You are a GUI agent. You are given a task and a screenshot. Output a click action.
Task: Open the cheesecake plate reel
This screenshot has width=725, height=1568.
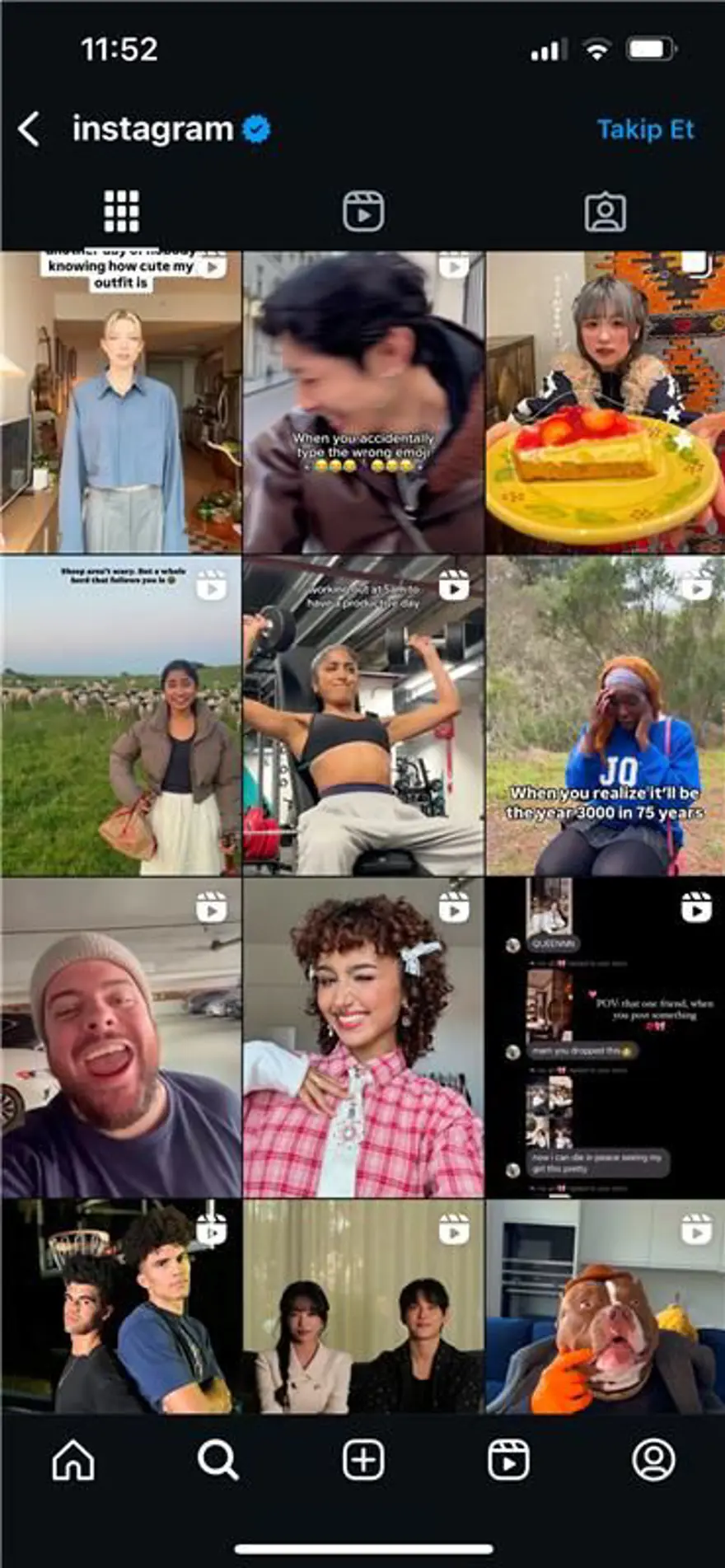click(604, 396)
